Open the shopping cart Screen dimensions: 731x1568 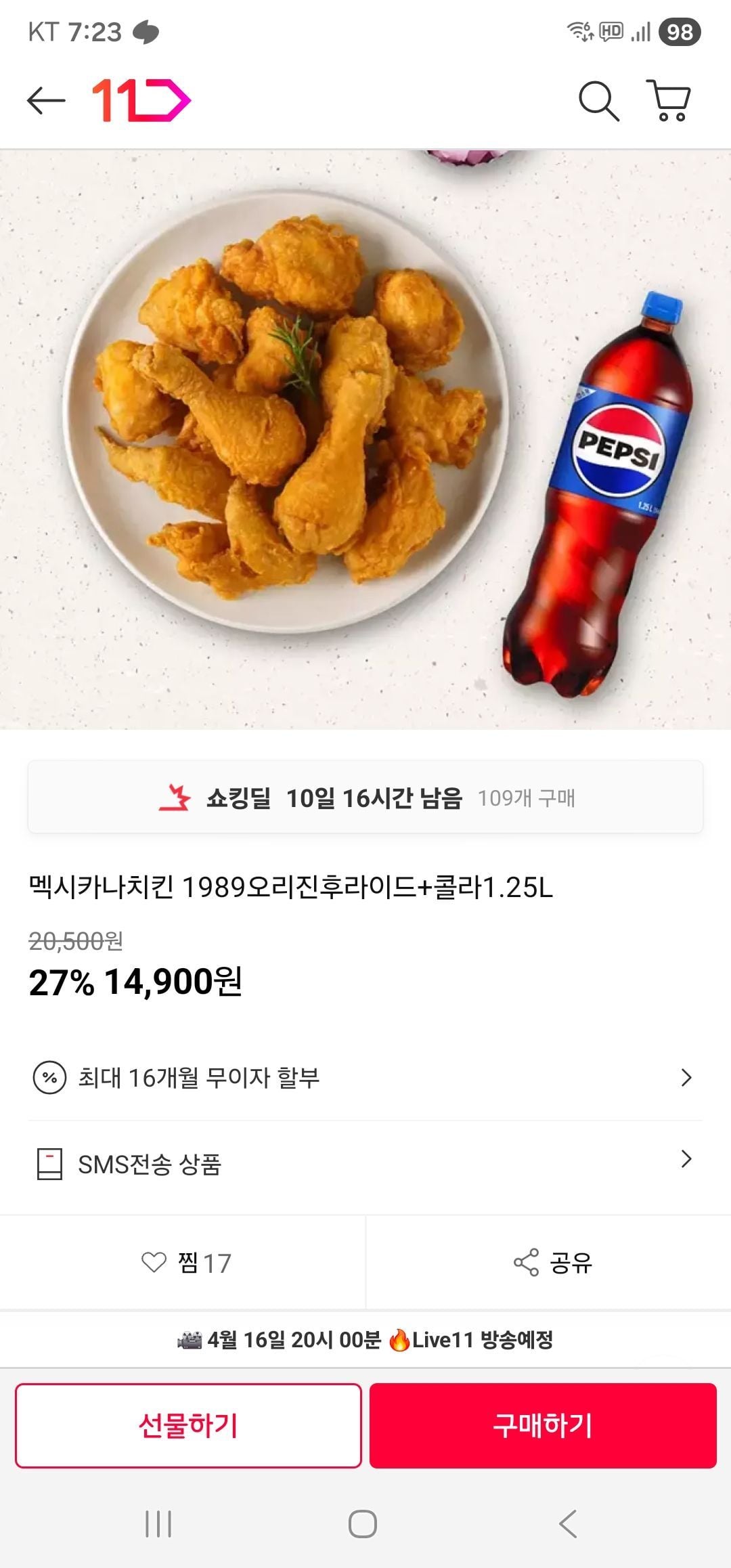point(669,101)
